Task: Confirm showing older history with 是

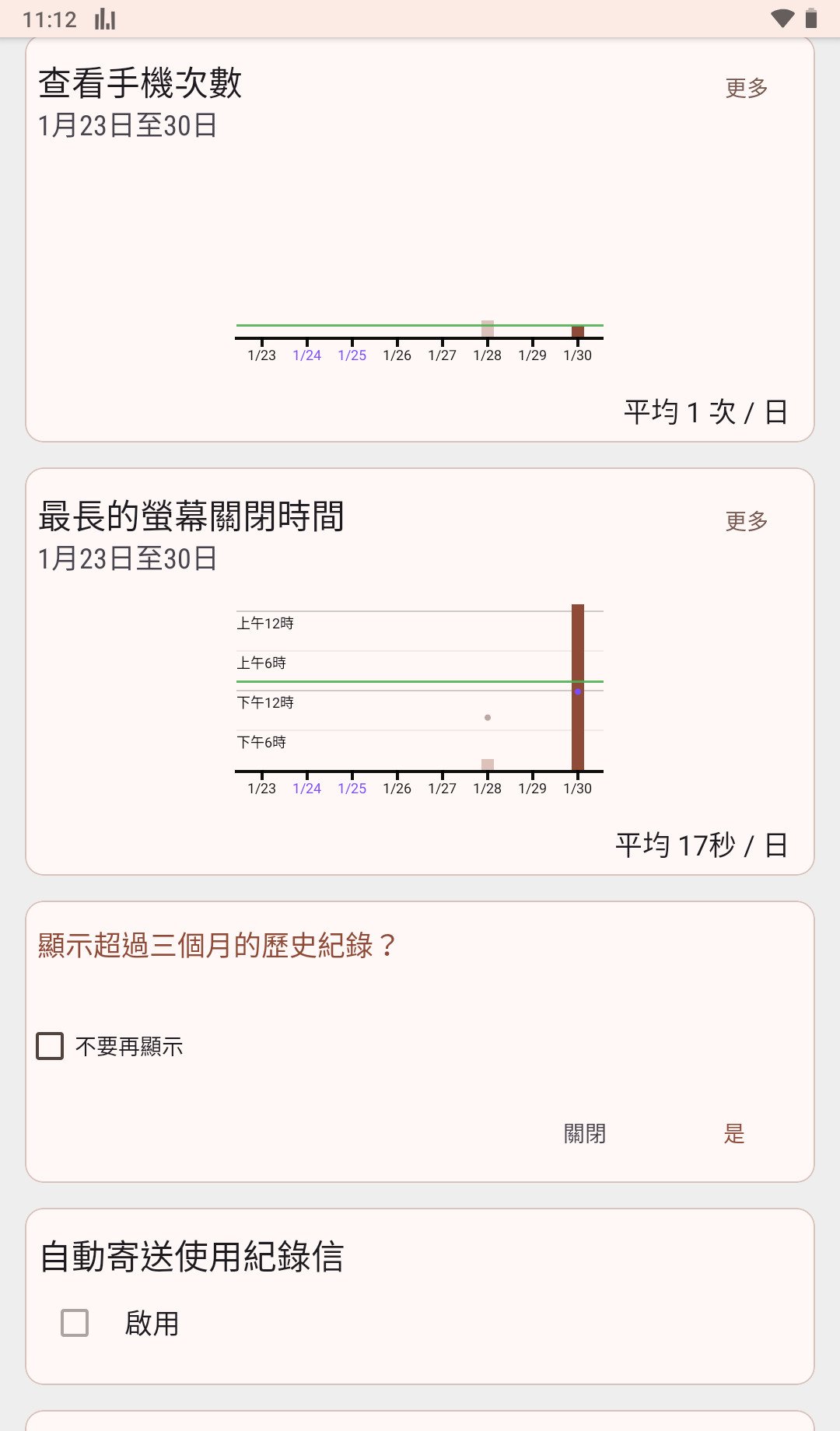Action: coord(733,1134)
